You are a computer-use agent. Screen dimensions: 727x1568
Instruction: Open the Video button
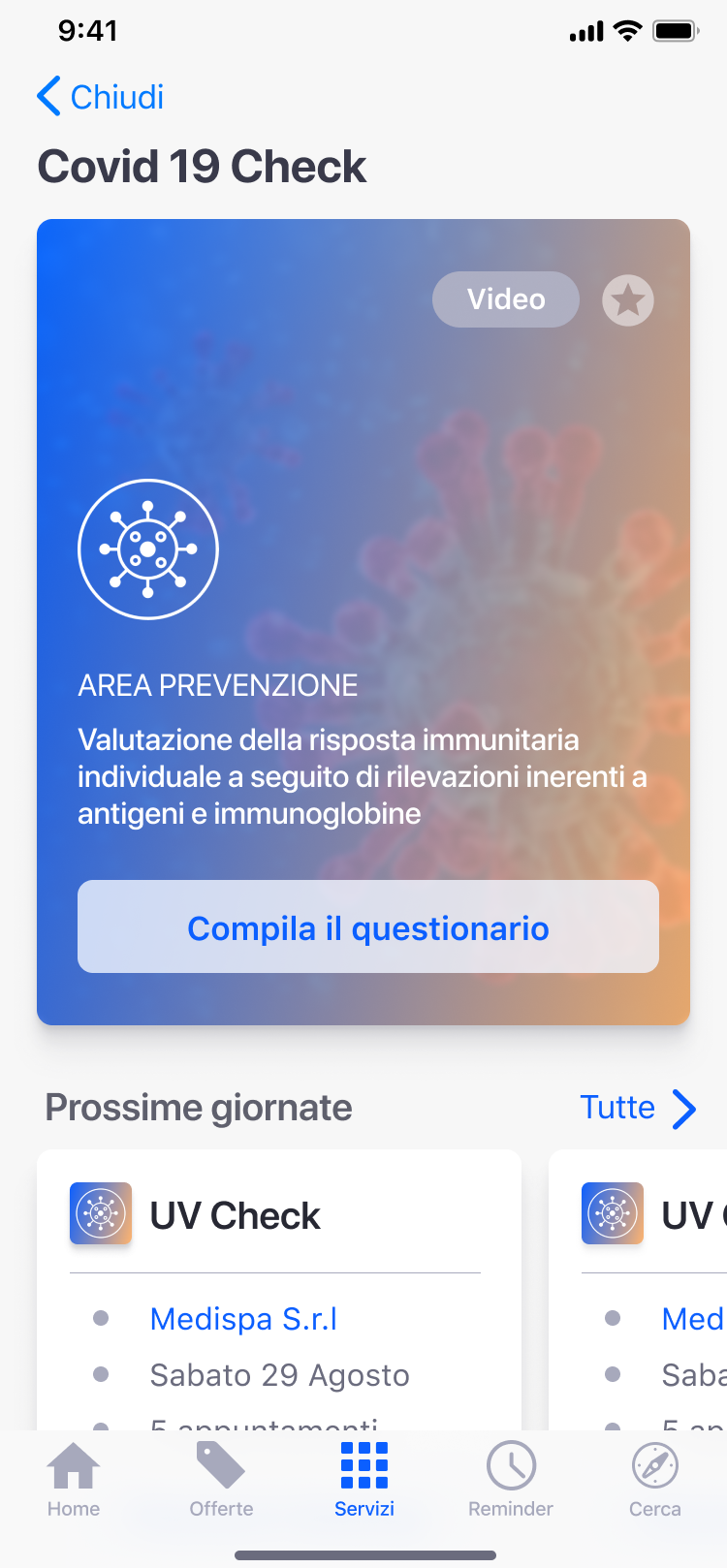pos(505,299)
